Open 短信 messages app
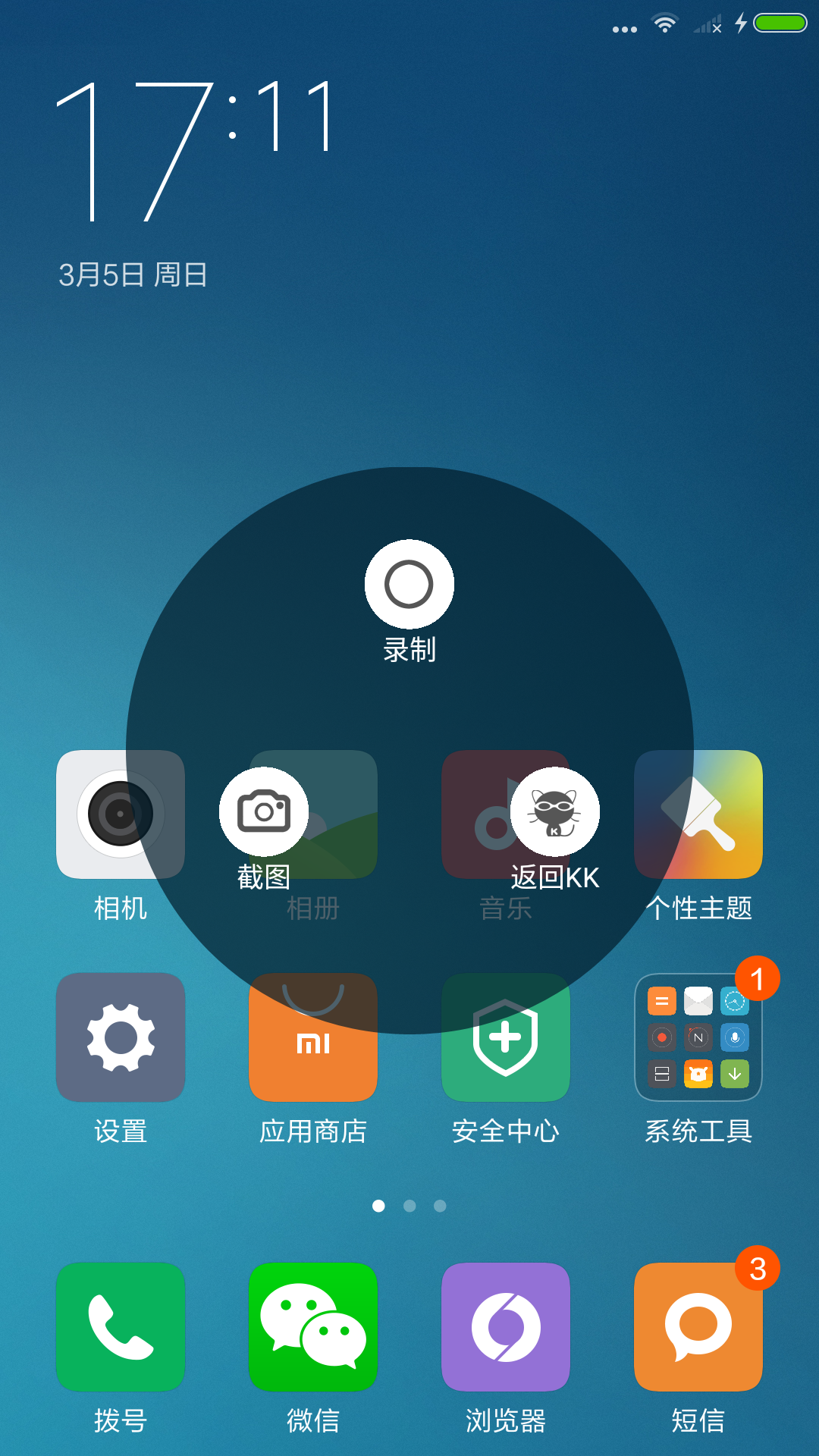This screenshot has width=819, height=1456. pyautogui.click(x=698, y=1327)
